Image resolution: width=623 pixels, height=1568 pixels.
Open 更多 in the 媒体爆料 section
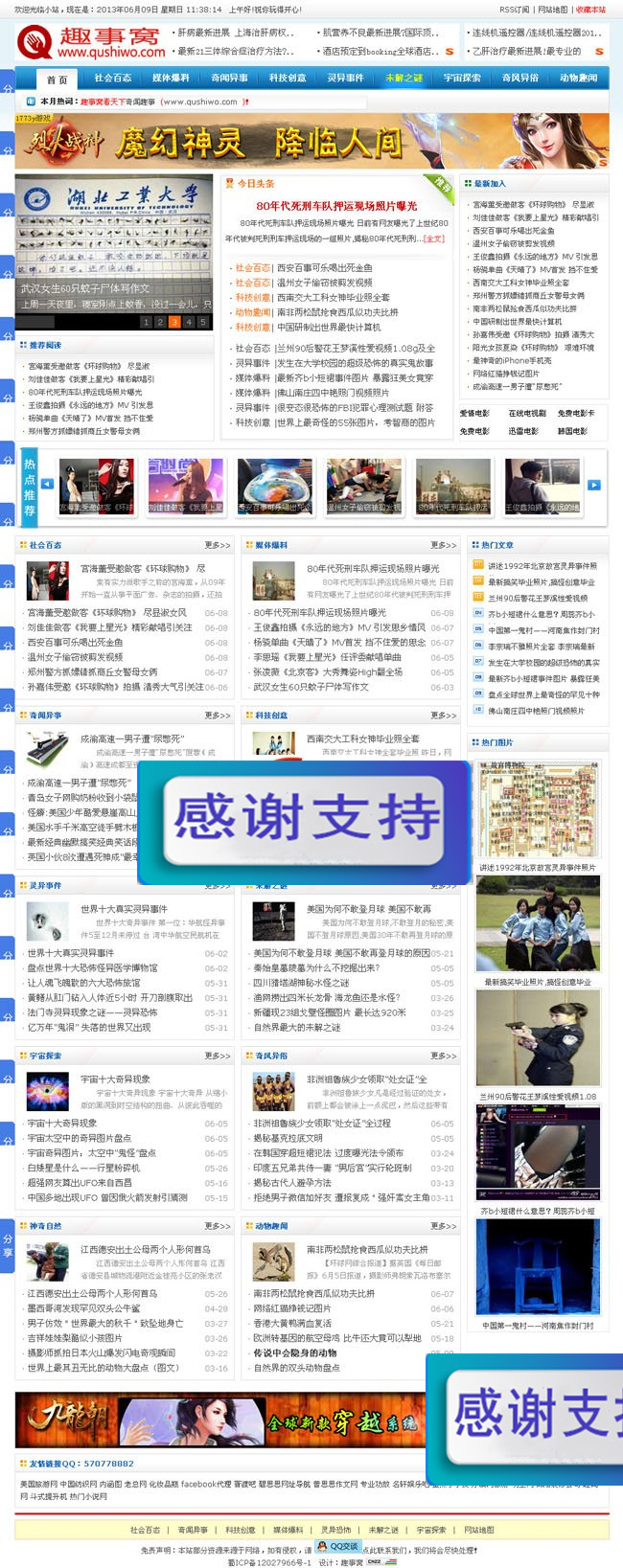point(443,545)
